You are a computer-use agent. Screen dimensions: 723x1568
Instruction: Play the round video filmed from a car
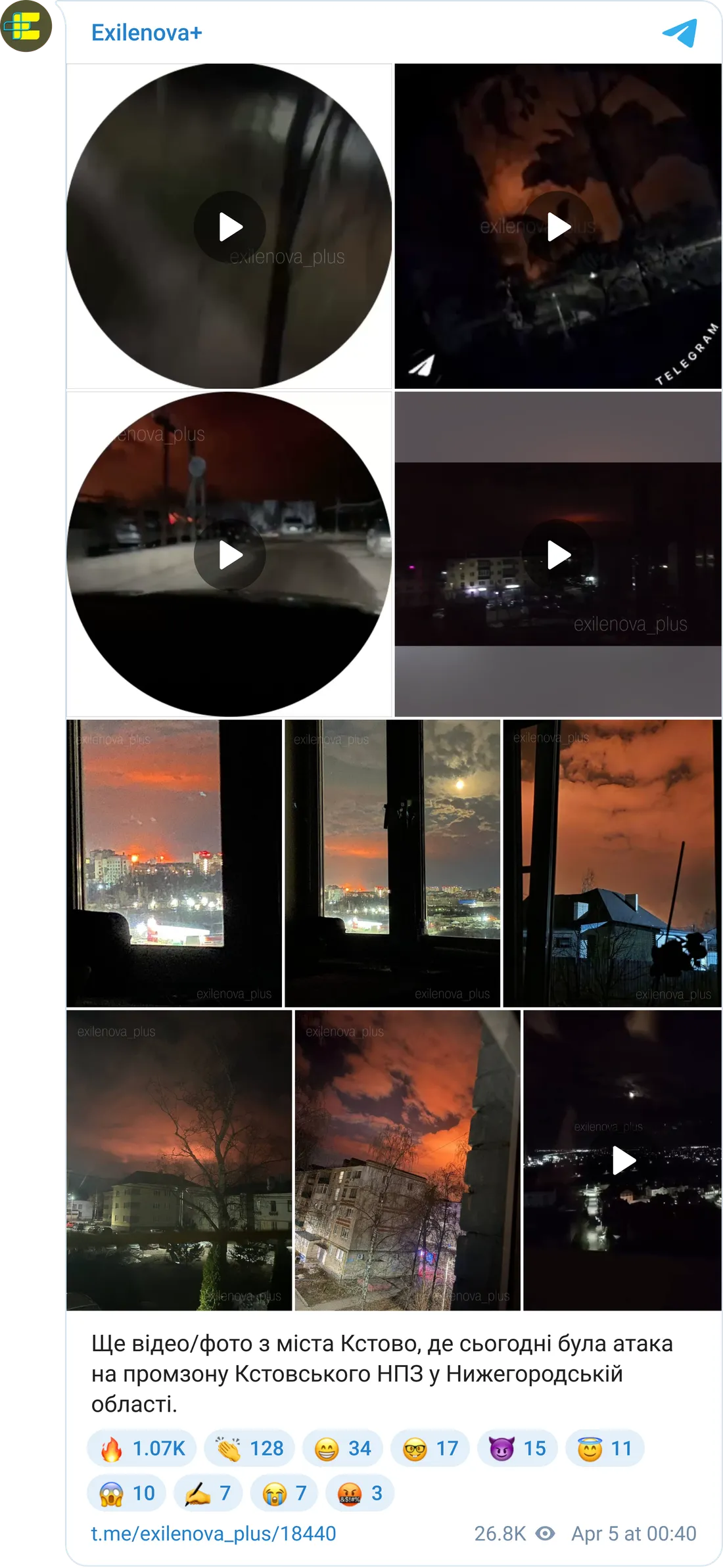tap(229, 555)
